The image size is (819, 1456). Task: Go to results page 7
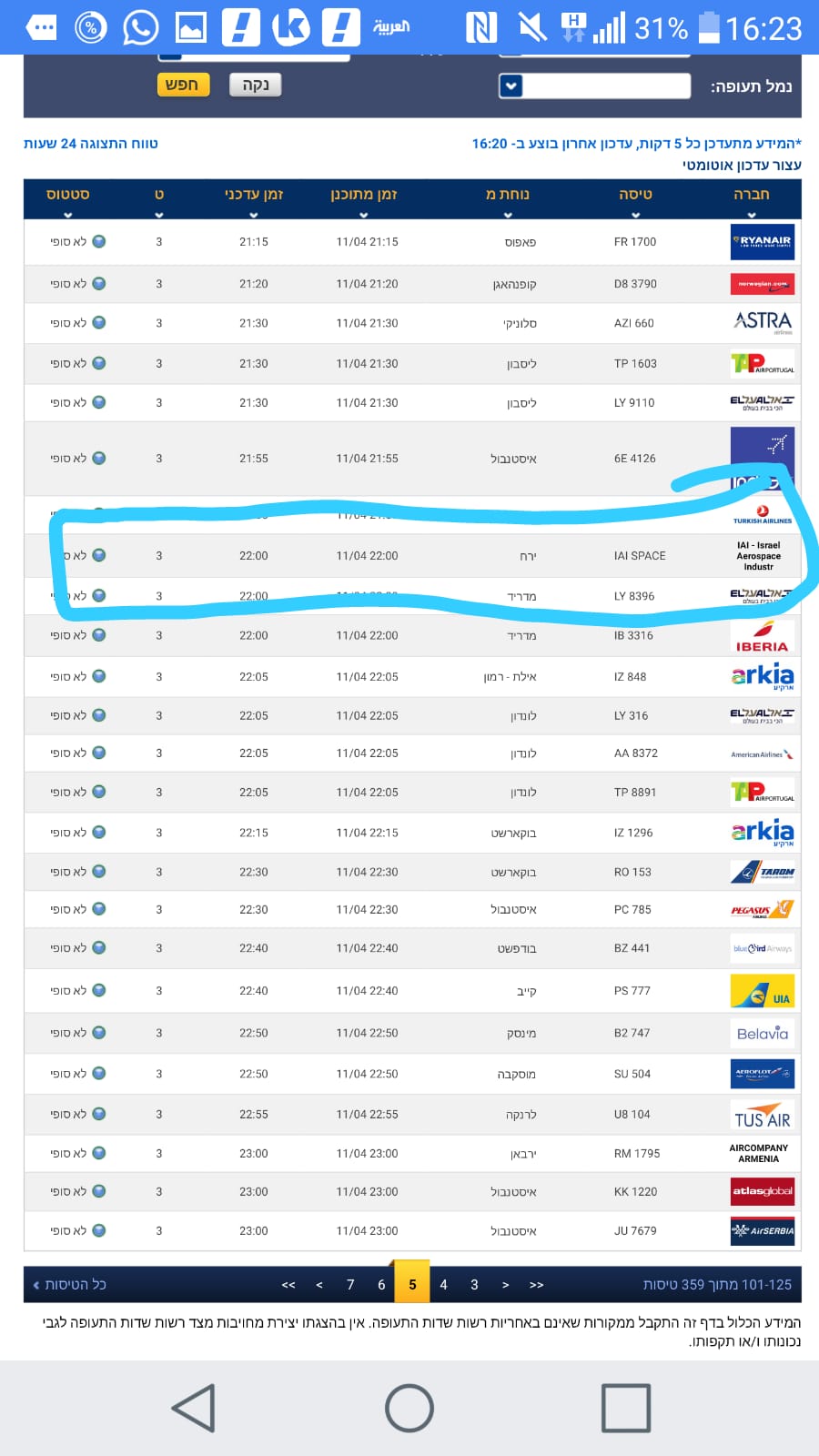coord(350,1285)
